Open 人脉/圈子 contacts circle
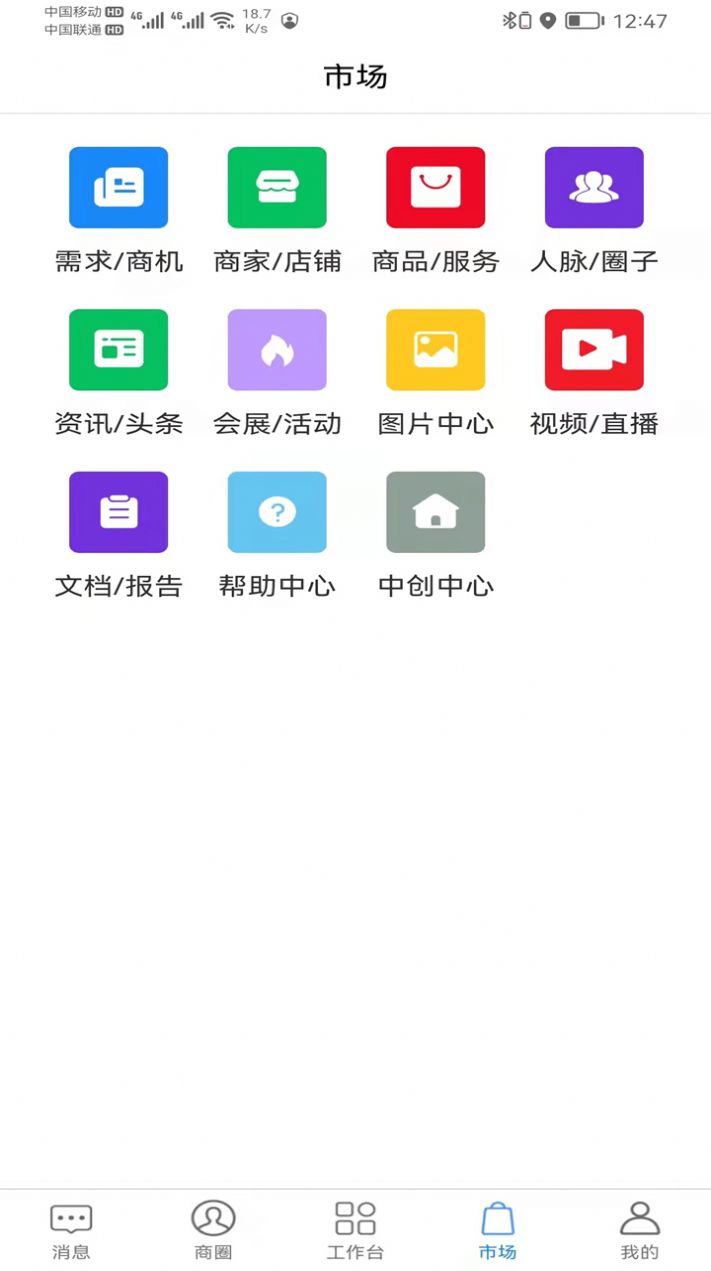The image size is (711, 1271). click(x=594, y=188)
